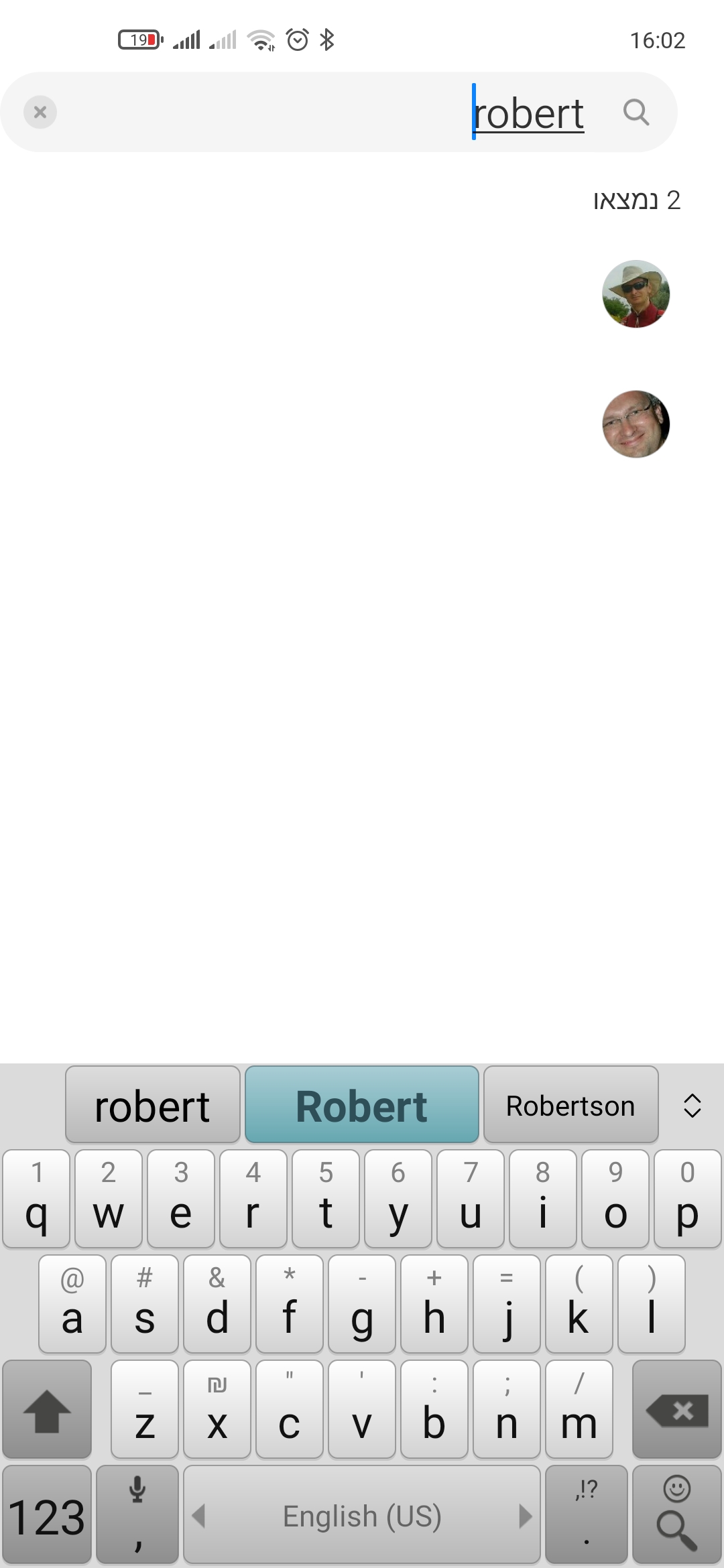Pick the lowercase "robert" keyboard suggestion
Screen dimensions: 724x1568
tap(153, 1104)
